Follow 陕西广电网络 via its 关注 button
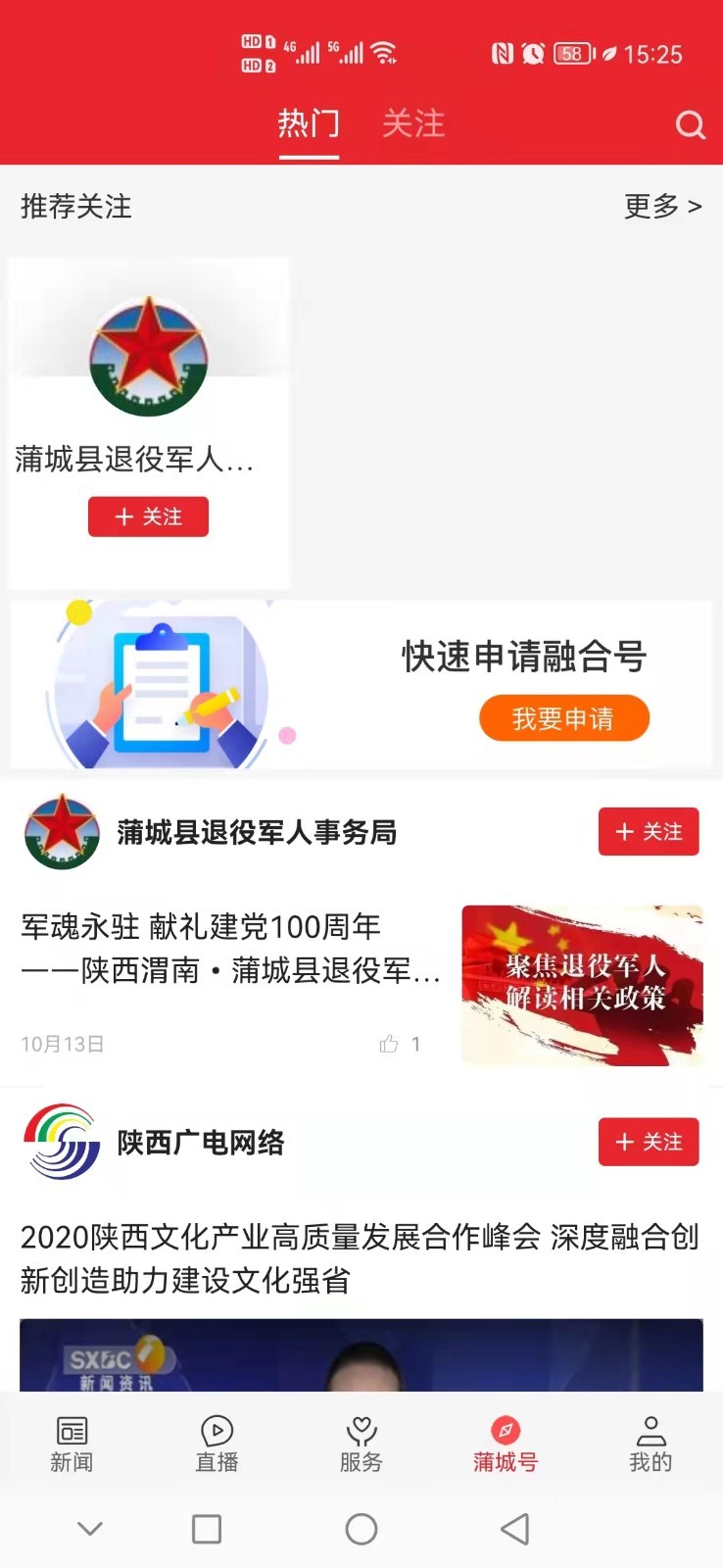 click(x=648, y=1142)
